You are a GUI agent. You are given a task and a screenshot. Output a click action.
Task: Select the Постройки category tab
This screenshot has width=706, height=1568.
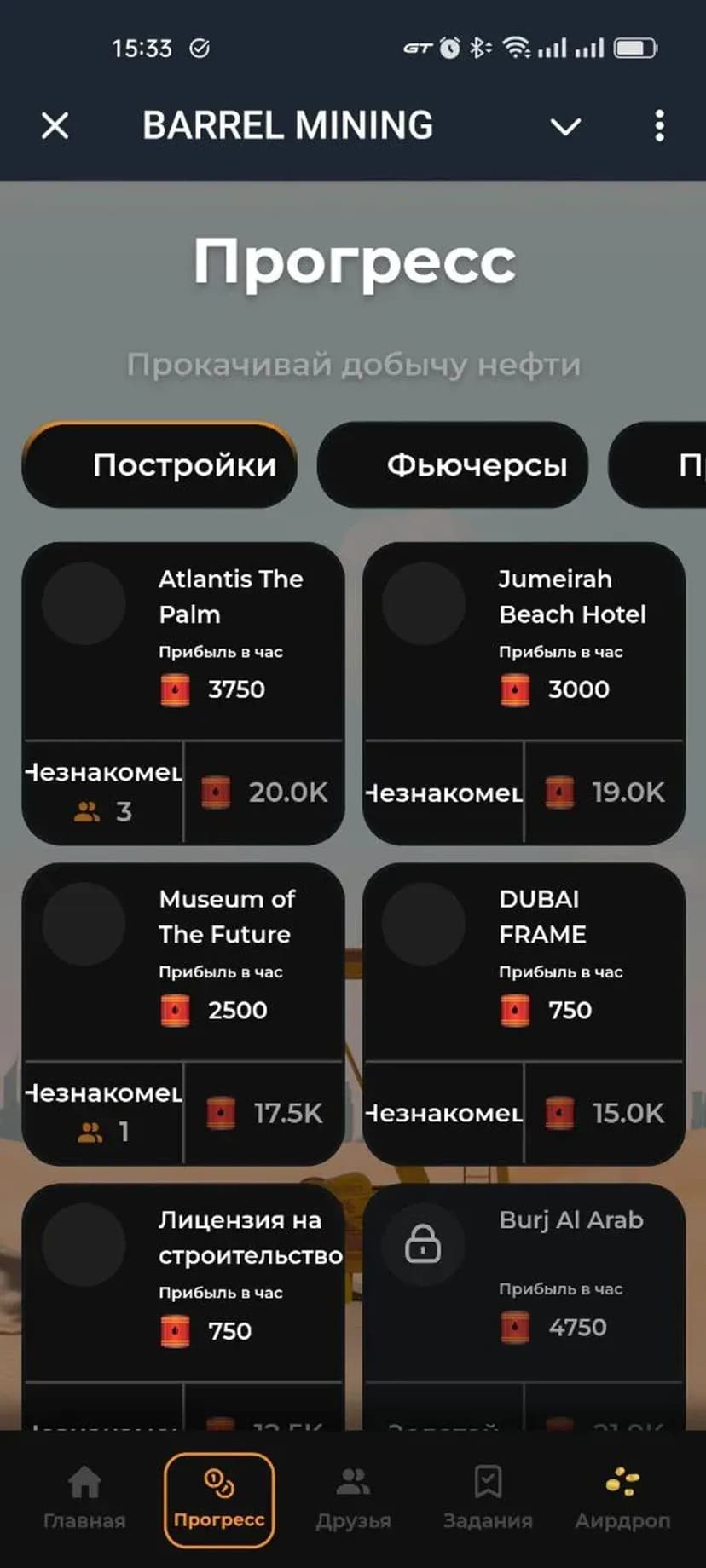point(159,465)
